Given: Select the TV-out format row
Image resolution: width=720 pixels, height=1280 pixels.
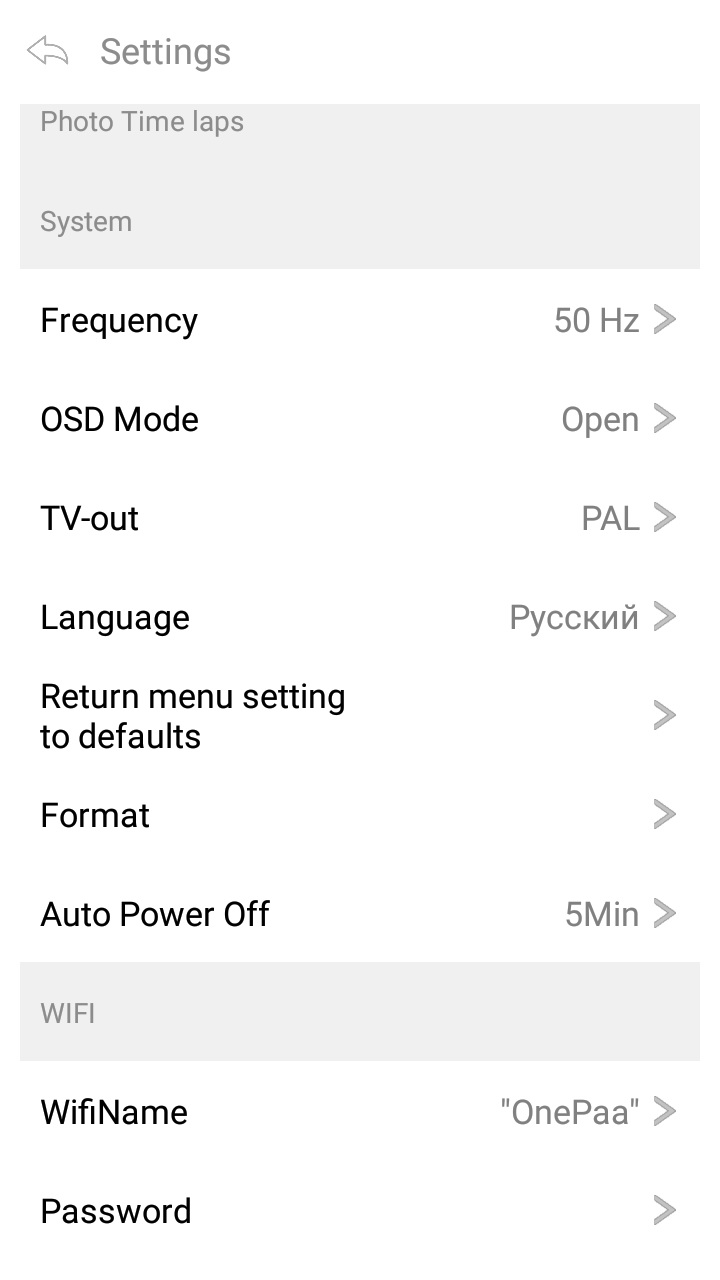Looking at the screenshot, I should point(360,518).
